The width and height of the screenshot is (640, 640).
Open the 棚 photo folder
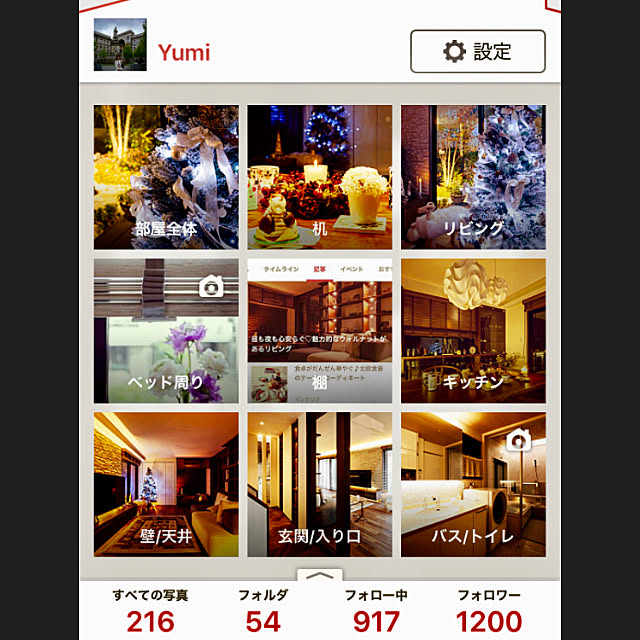[x=320, y=331]
